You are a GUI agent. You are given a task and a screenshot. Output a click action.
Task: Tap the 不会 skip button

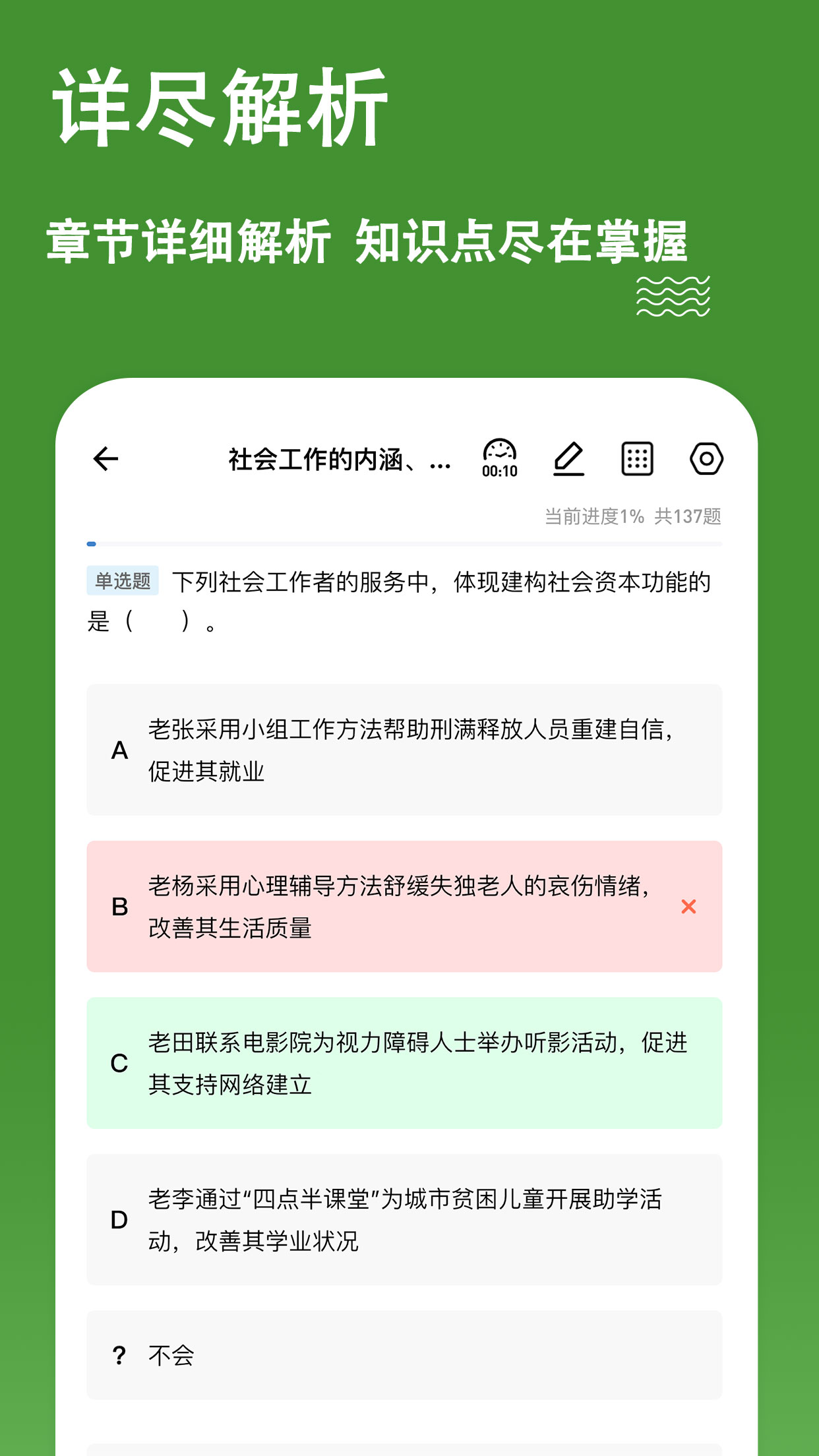[x=171, y=1356]
